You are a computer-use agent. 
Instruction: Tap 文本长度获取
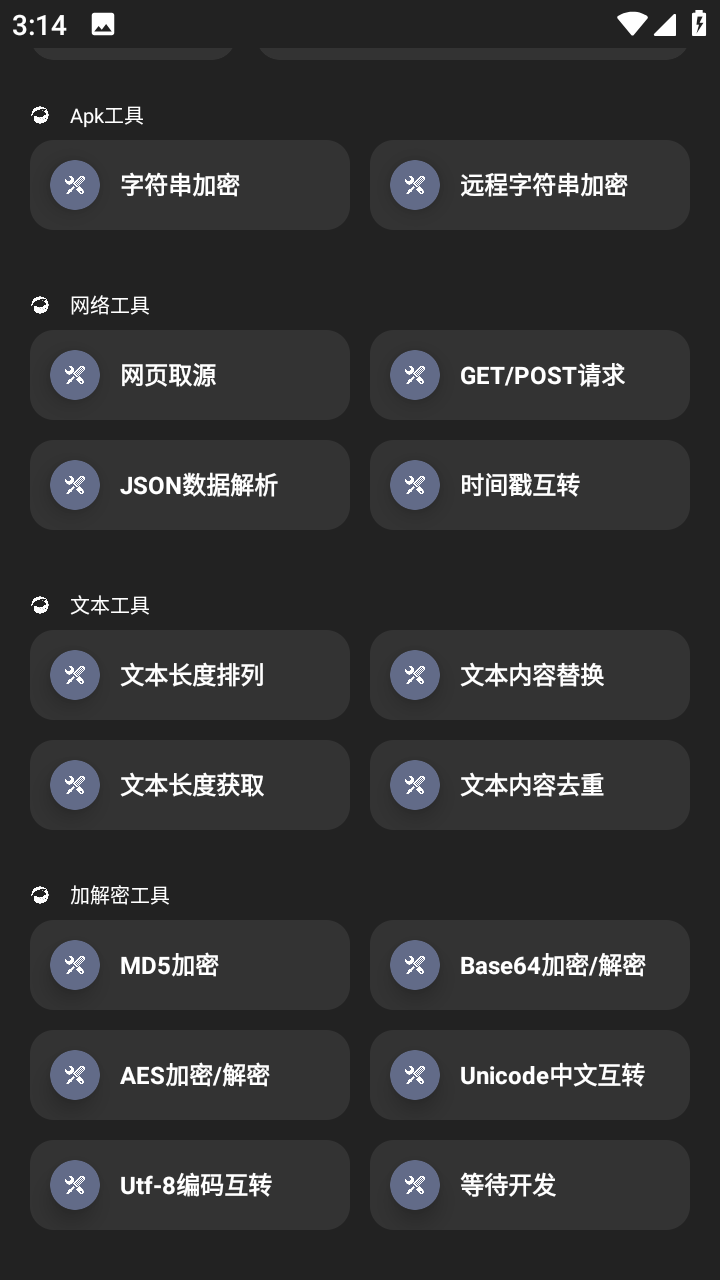tap(190, 785)
